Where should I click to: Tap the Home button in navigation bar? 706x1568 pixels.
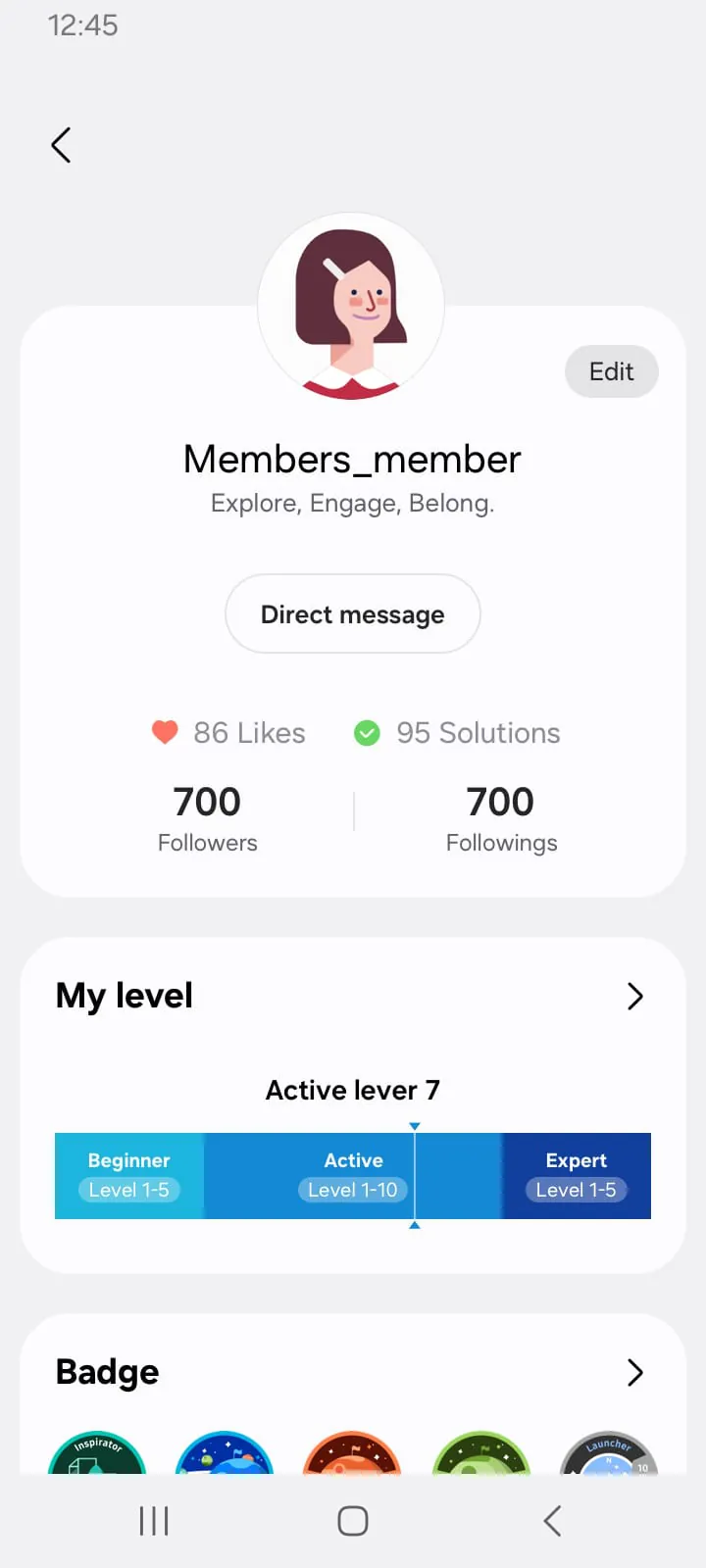point(352,1521)
